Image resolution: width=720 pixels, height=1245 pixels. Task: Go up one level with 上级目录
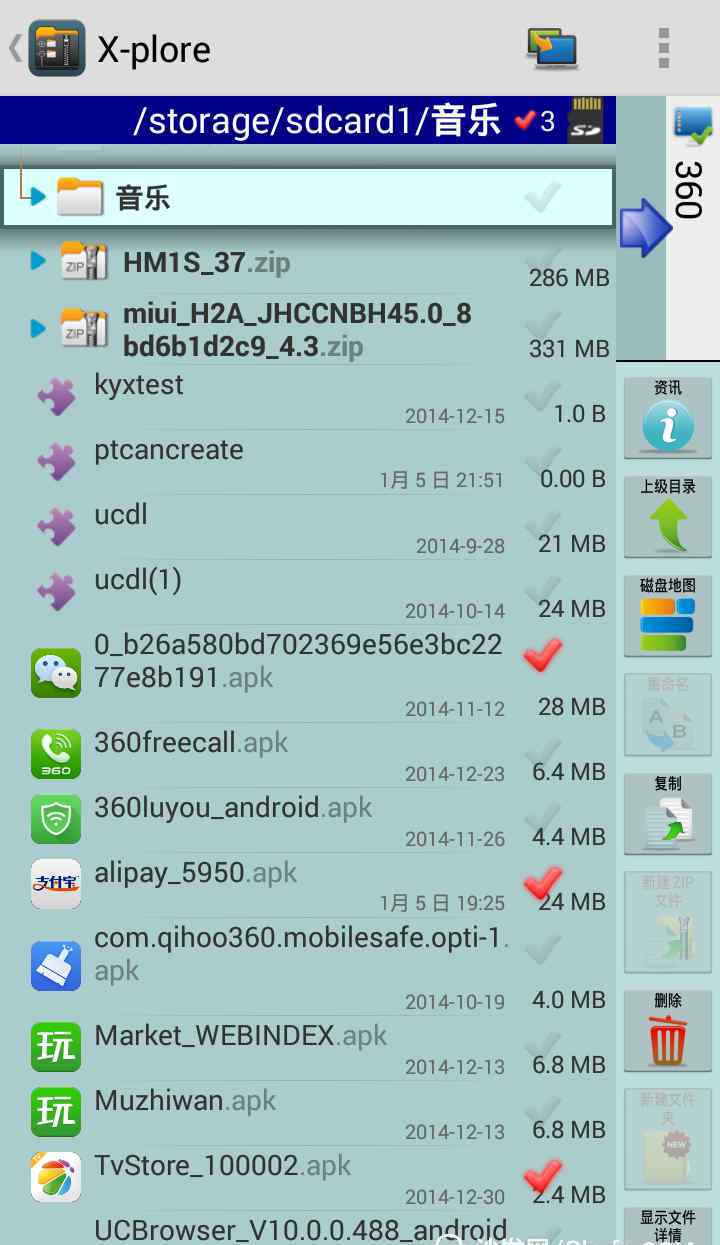coord(668,516)
